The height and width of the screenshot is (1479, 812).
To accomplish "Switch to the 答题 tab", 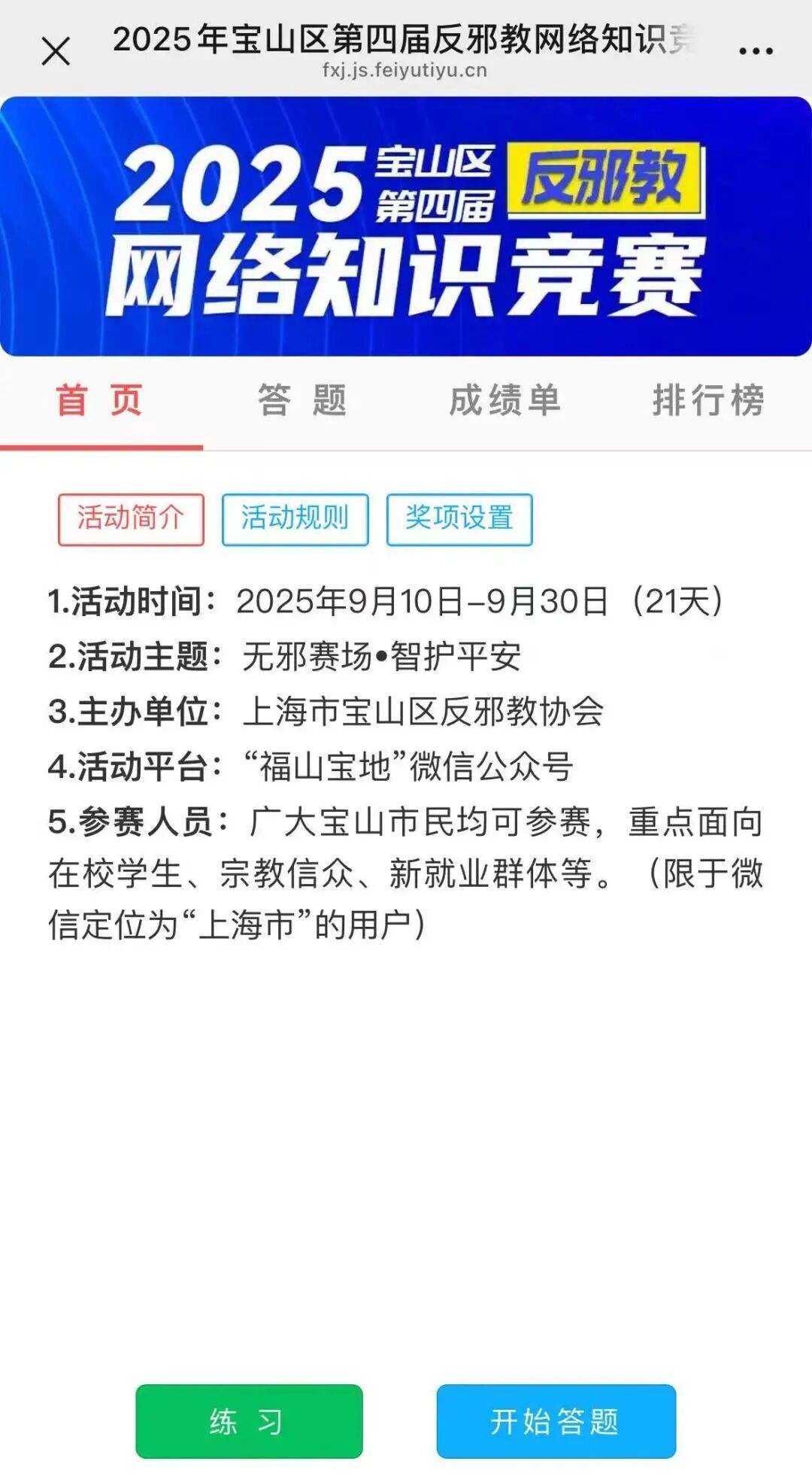I will click(x=302, y=400).
